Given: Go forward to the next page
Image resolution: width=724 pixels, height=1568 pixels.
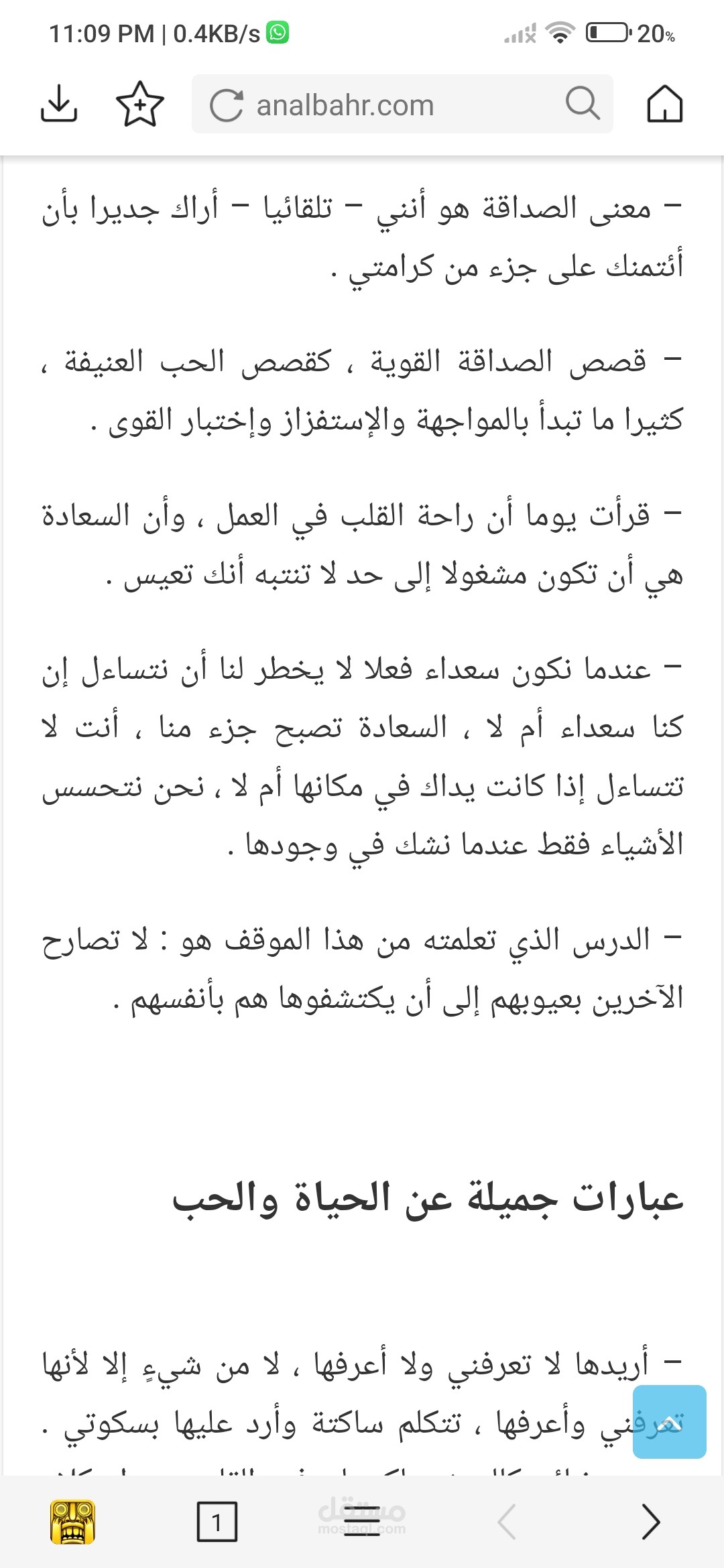Looking at the screenshot, I should [x=650, y=1522].
